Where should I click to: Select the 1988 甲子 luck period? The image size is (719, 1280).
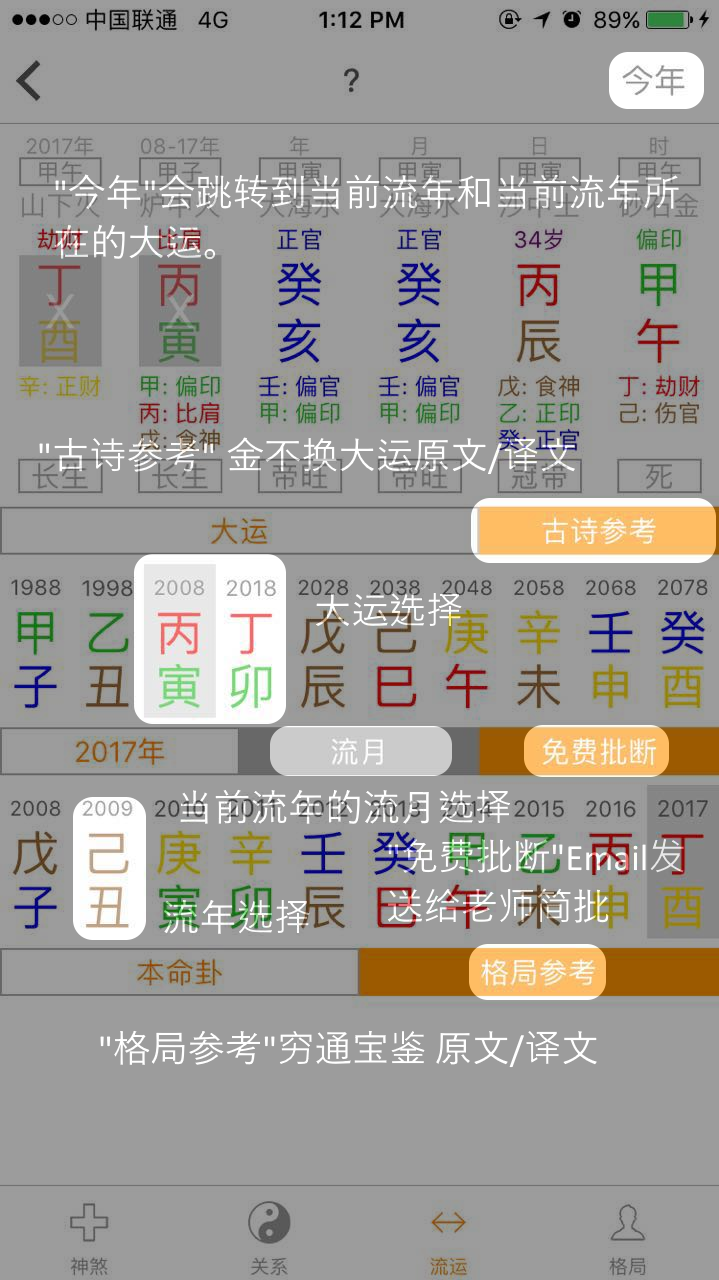[35, 641]
